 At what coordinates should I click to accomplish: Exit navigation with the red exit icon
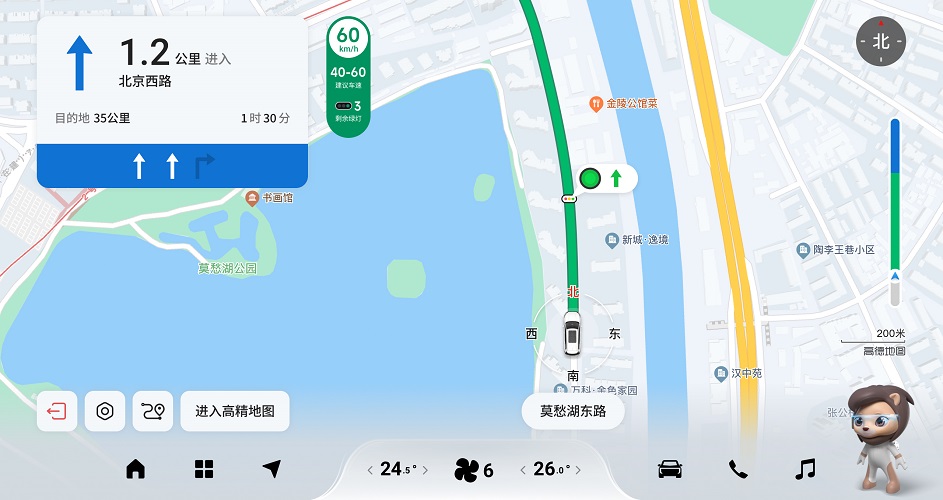tap(57, 411)
